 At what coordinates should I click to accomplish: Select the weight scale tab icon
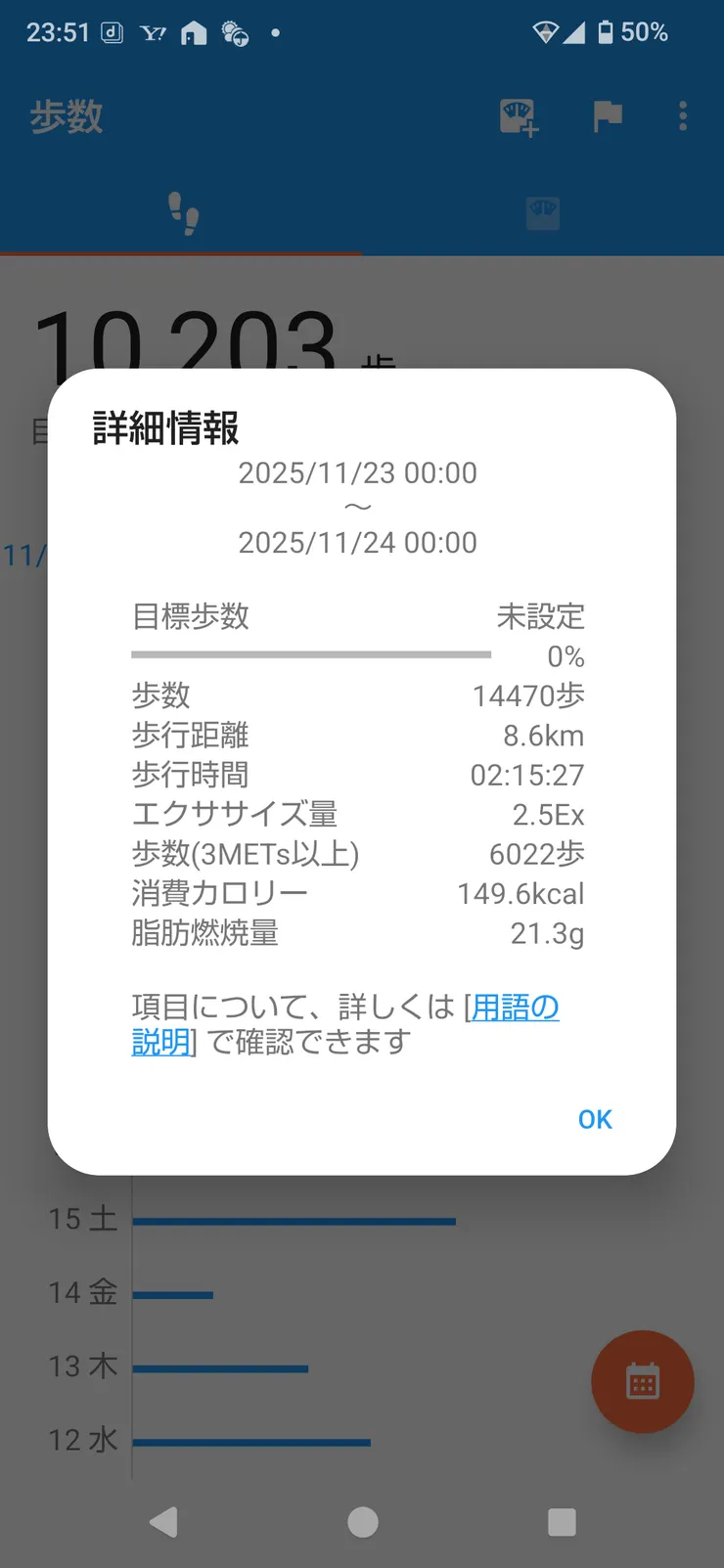click(x=542, y=210)
